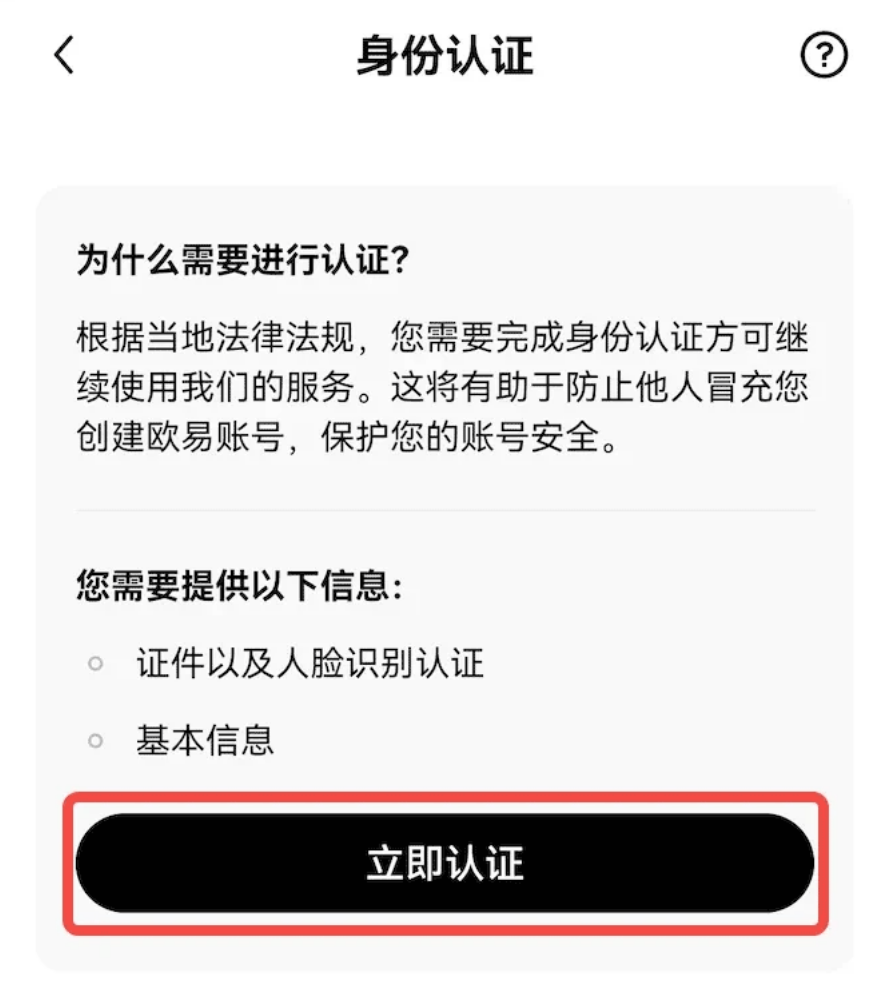Image resolution: width=892 pixels, height=996 pixels.
Task: Tap the gray information card background
Action: point(446,480)
